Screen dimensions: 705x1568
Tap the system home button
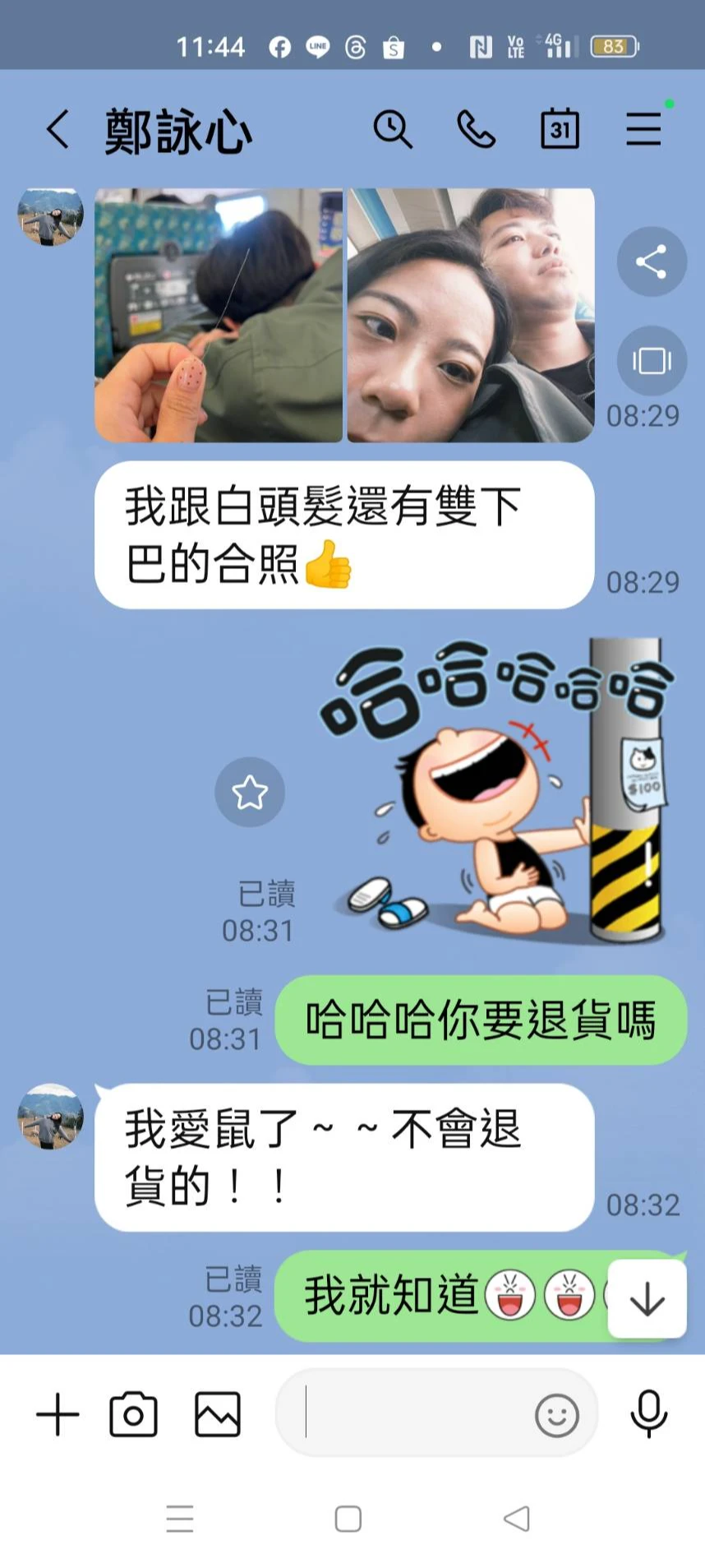click(348, 1519)
